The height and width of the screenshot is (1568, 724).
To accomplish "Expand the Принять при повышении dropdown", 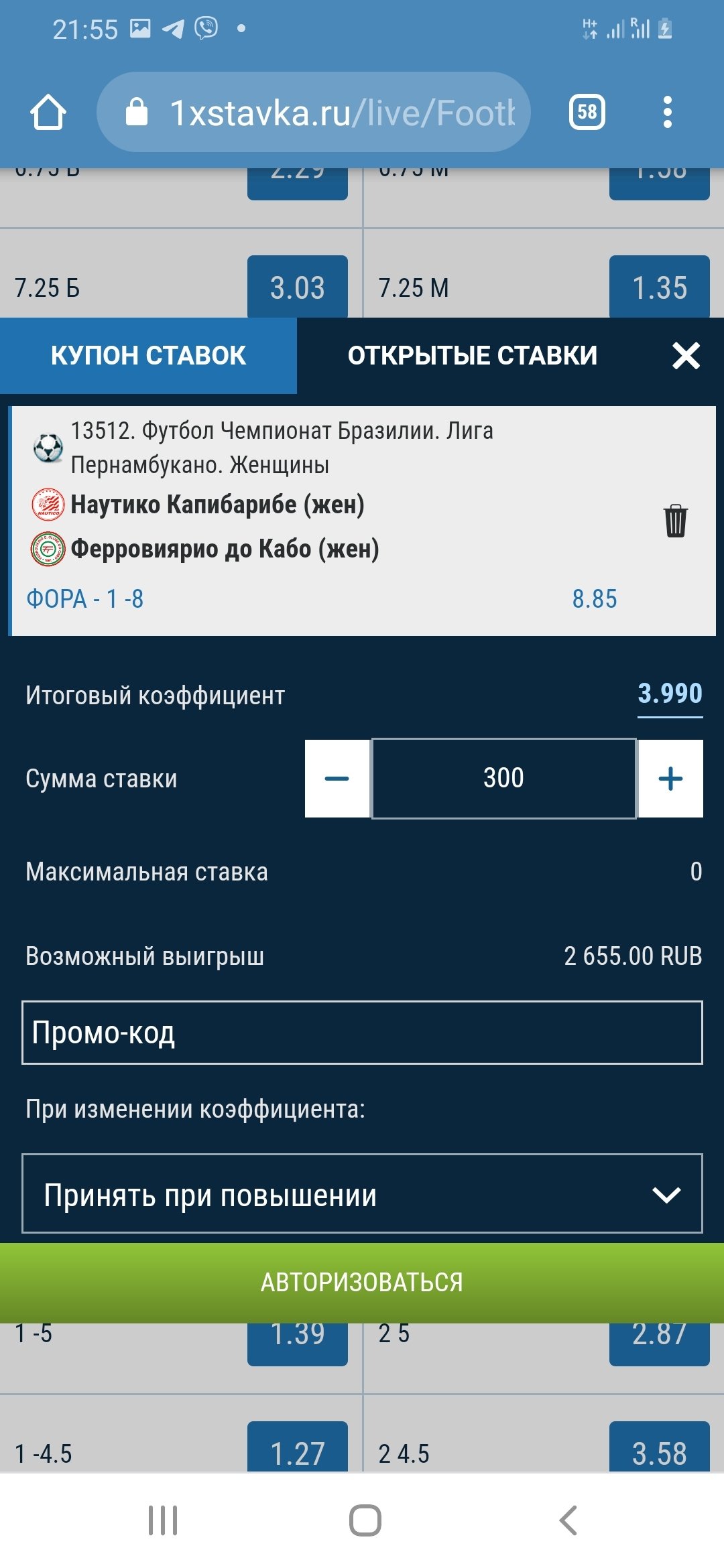I will (362, 1193).
